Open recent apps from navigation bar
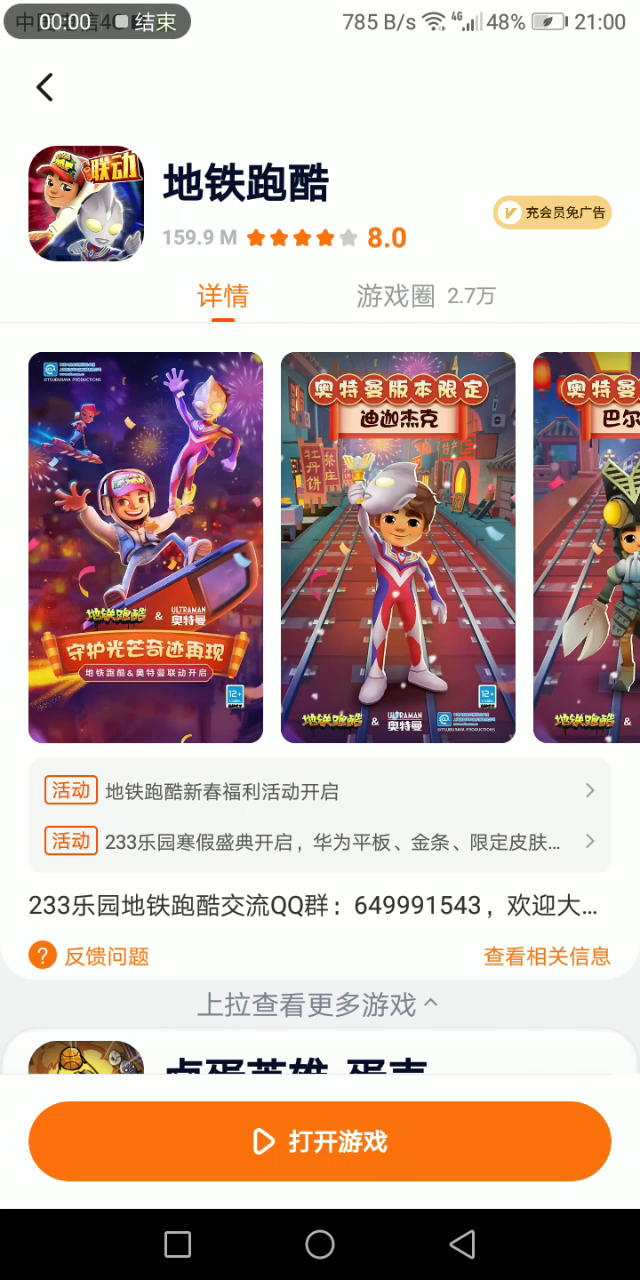The width and height of the screenshot is (640, 1280). tap(178, 1244)
